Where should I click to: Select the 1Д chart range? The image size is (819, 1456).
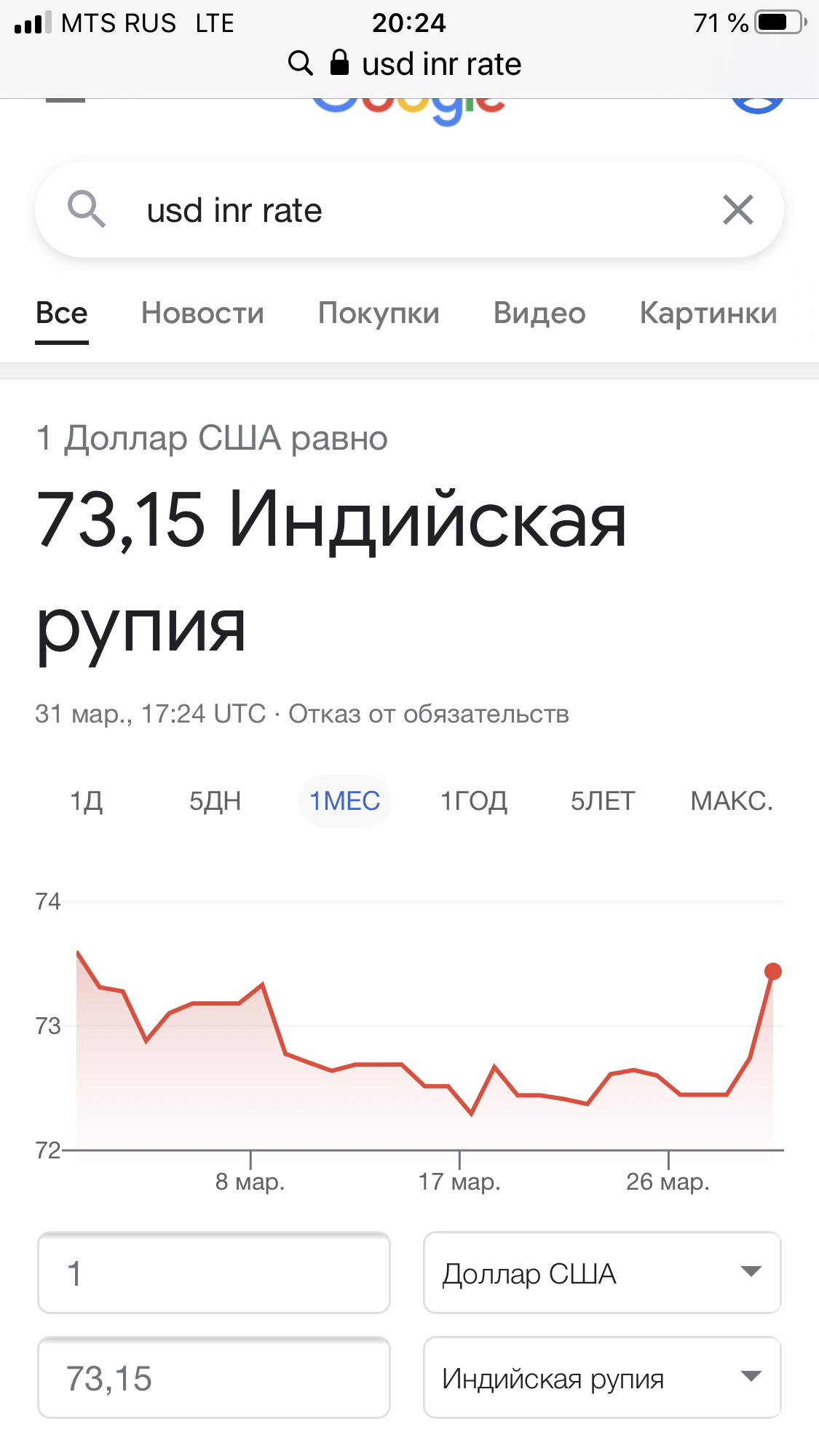(86, 801)
